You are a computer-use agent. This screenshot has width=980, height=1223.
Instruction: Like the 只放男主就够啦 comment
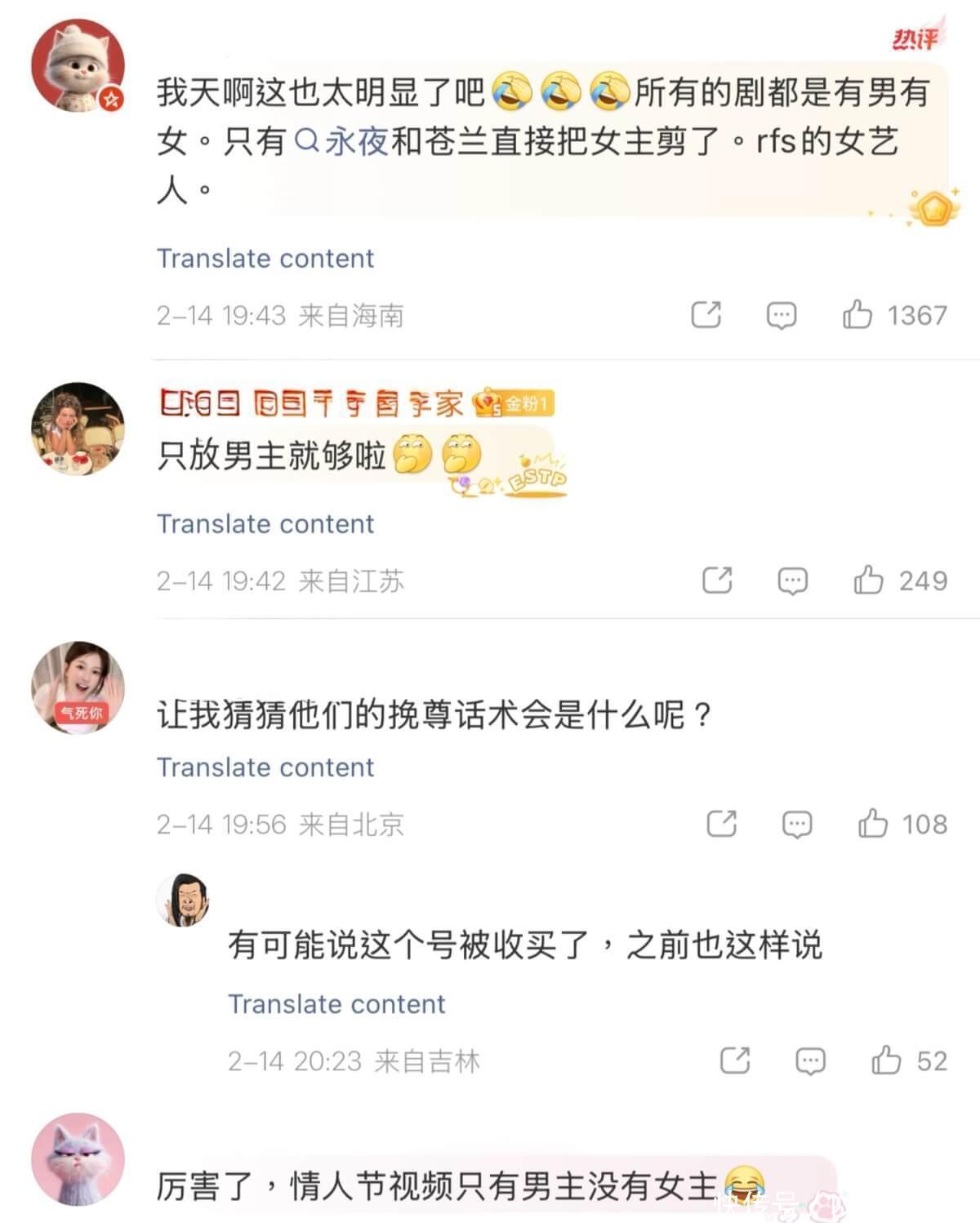click(869, 580)
